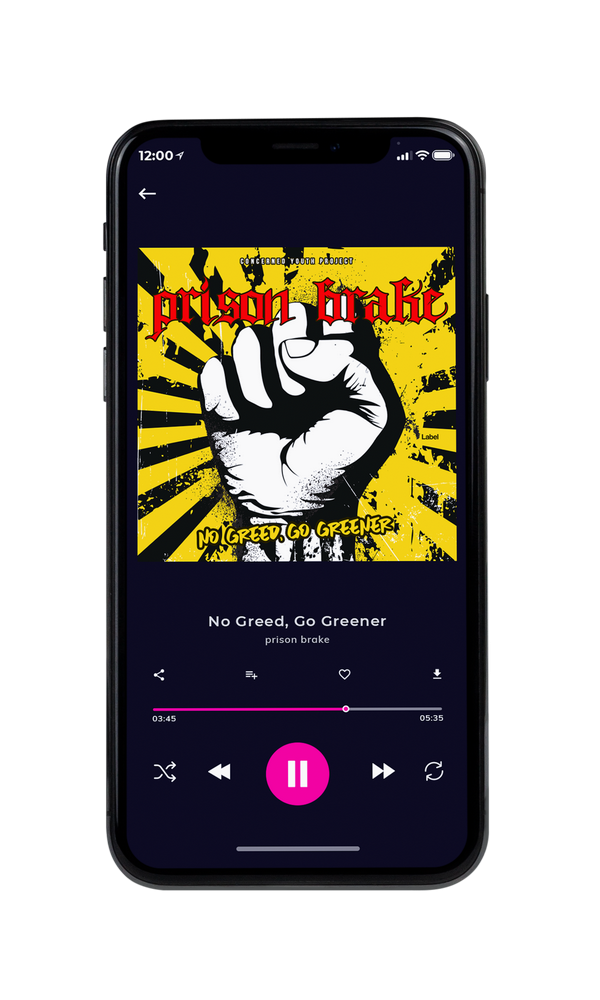
Task: Enable shuffle mode
Action: (165, 772)
